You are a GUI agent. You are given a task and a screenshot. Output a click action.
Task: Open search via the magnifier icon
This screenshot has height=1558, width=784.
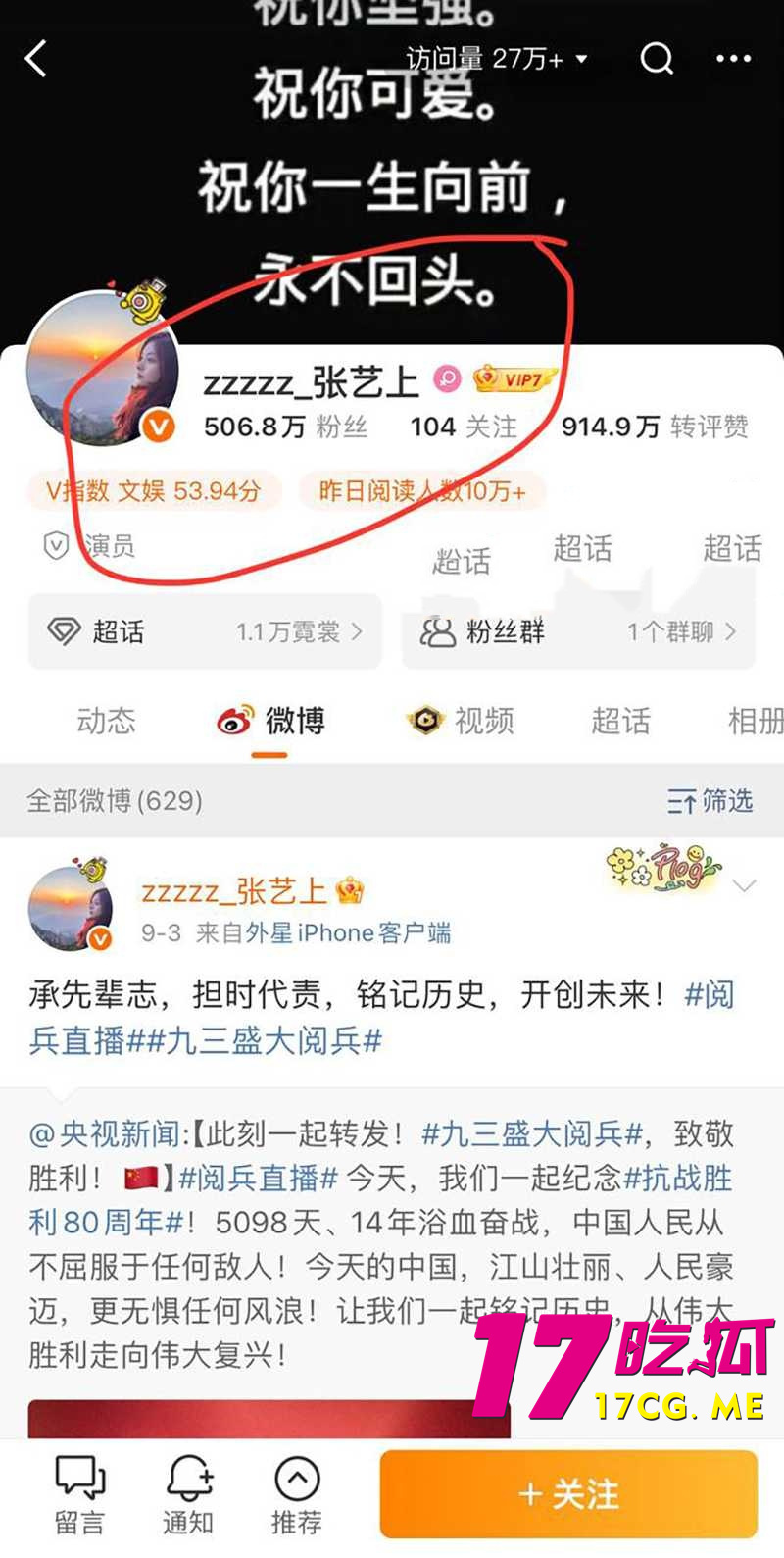pos(657,59)
